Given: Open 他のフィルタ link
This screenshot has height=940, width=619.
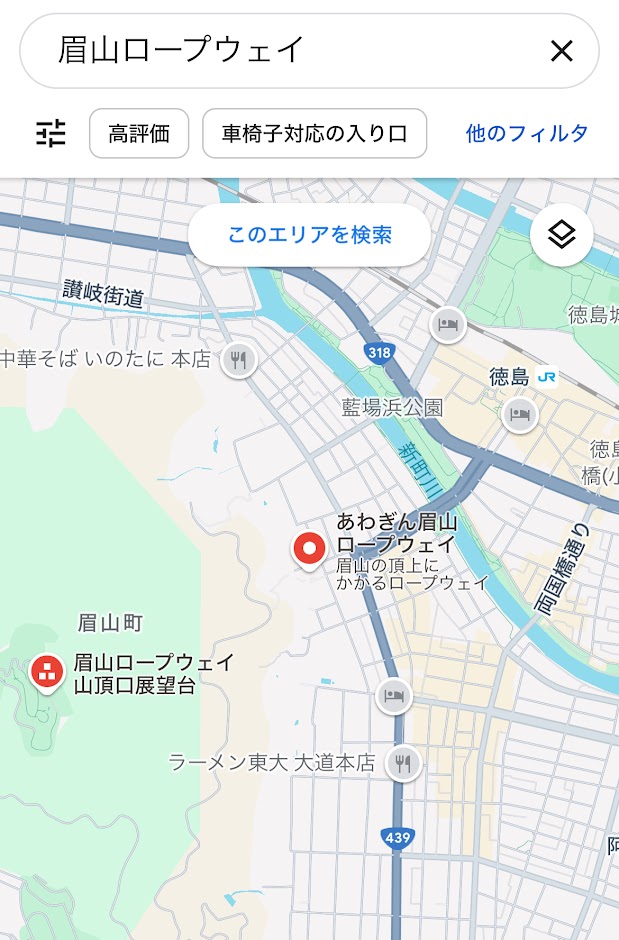Looking at the screenshot, I should [x=526, y=133].
